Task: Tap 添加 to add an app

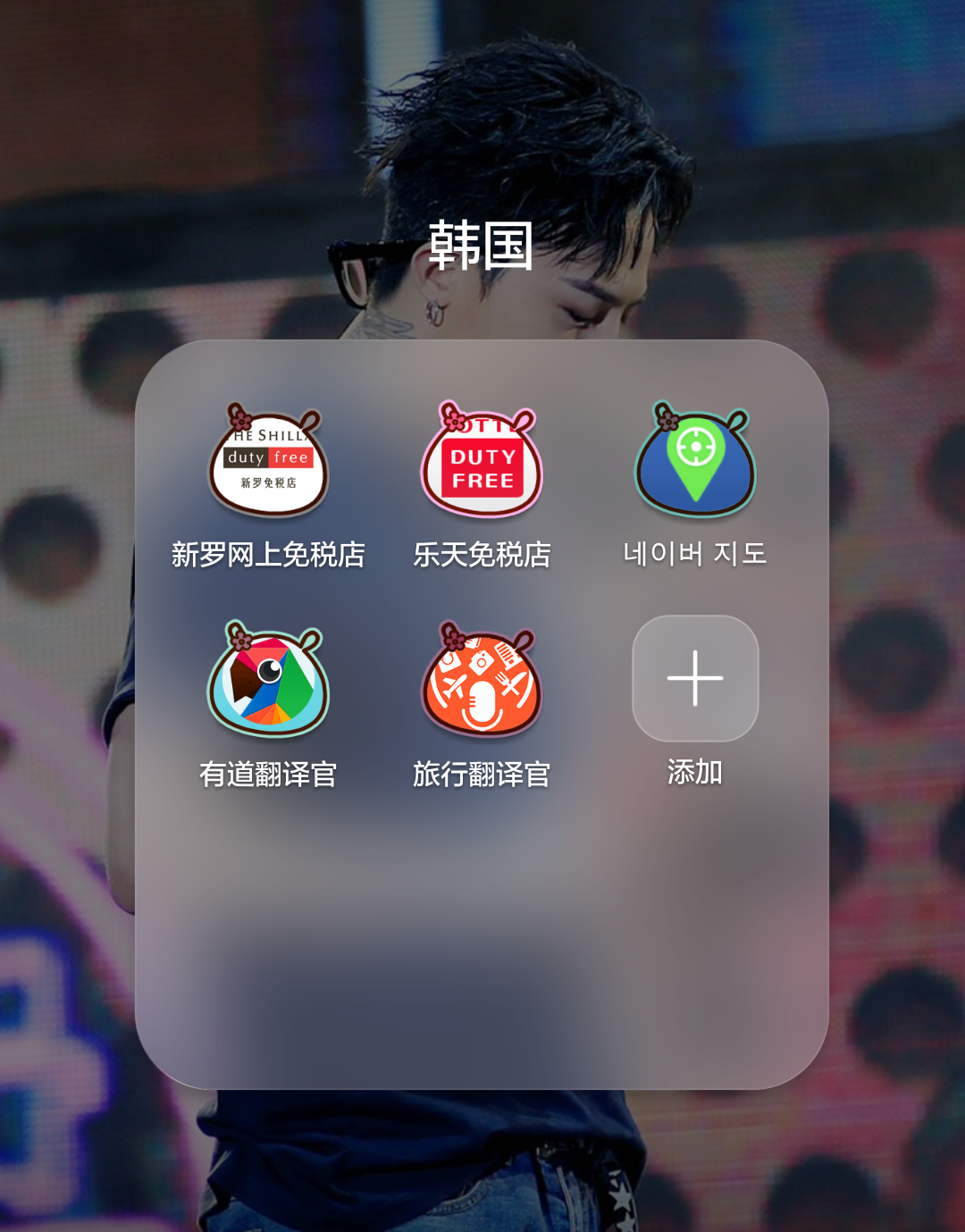Action: click(x=695, y=679)
